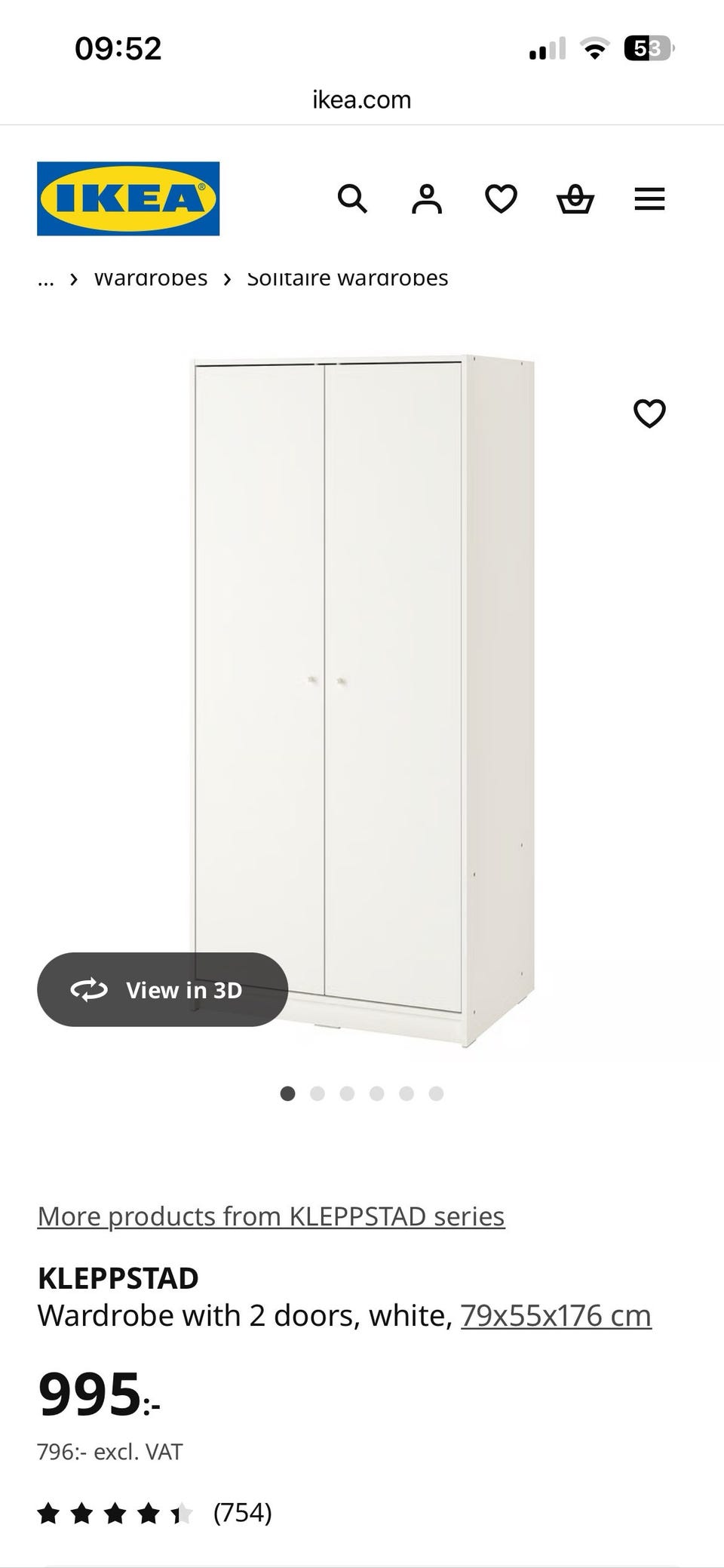Go to the IKEA home page logo
This screenshot has height=1568, width=724.
(128, 198)
